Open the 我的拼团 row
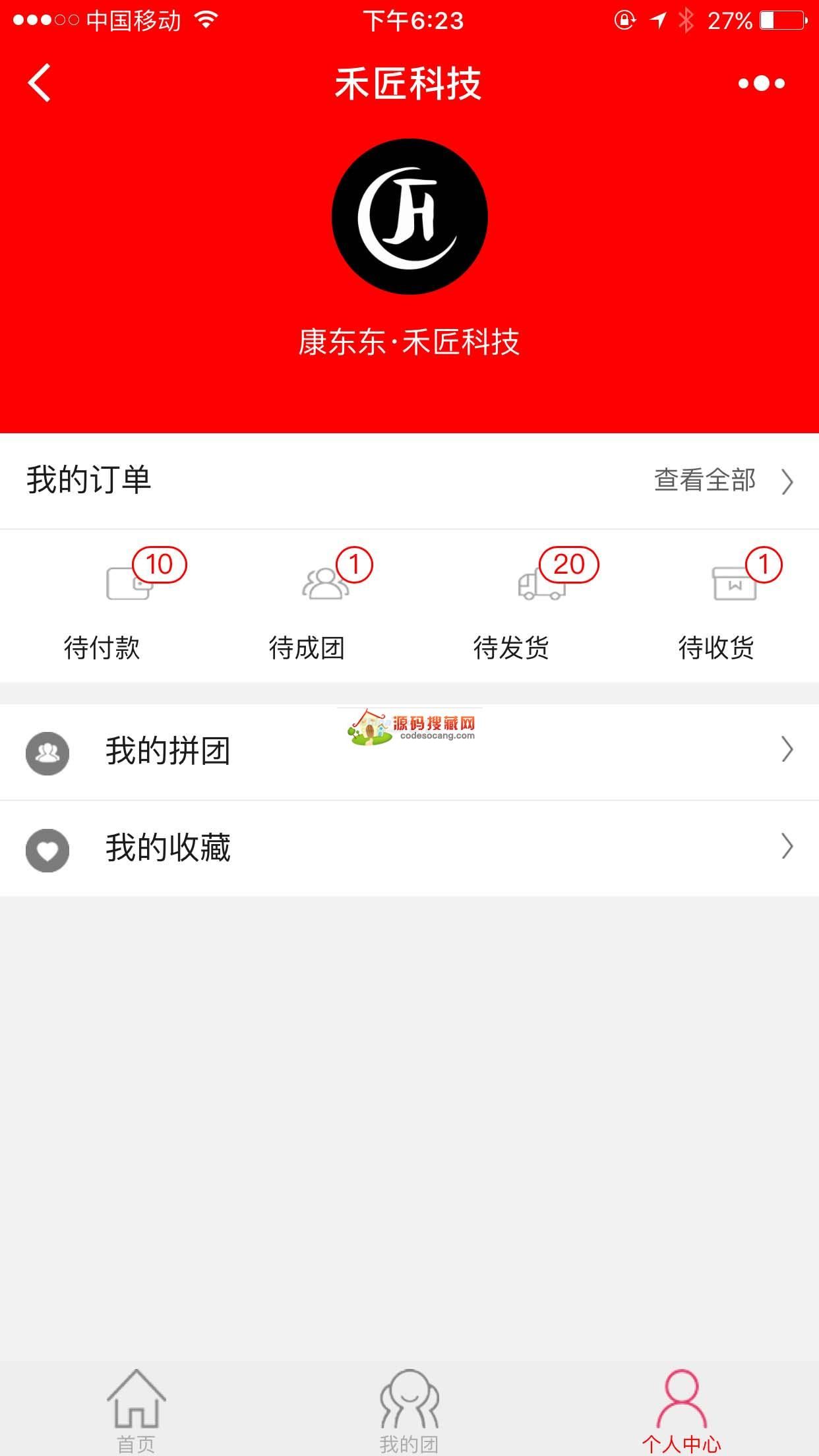819x1456 pixels. [x=409, y=752]
